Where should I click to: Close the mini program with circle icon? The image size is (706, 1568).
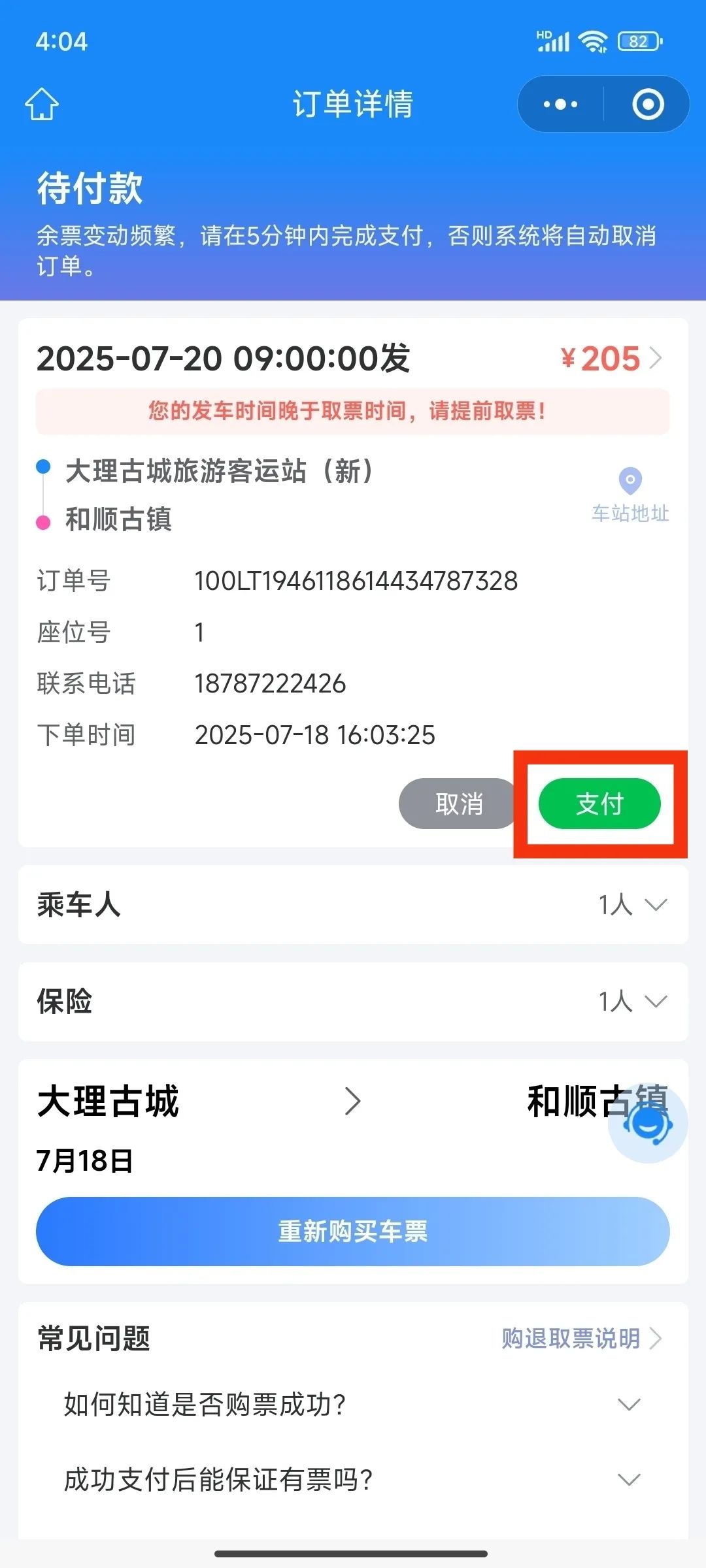[648, 104]
